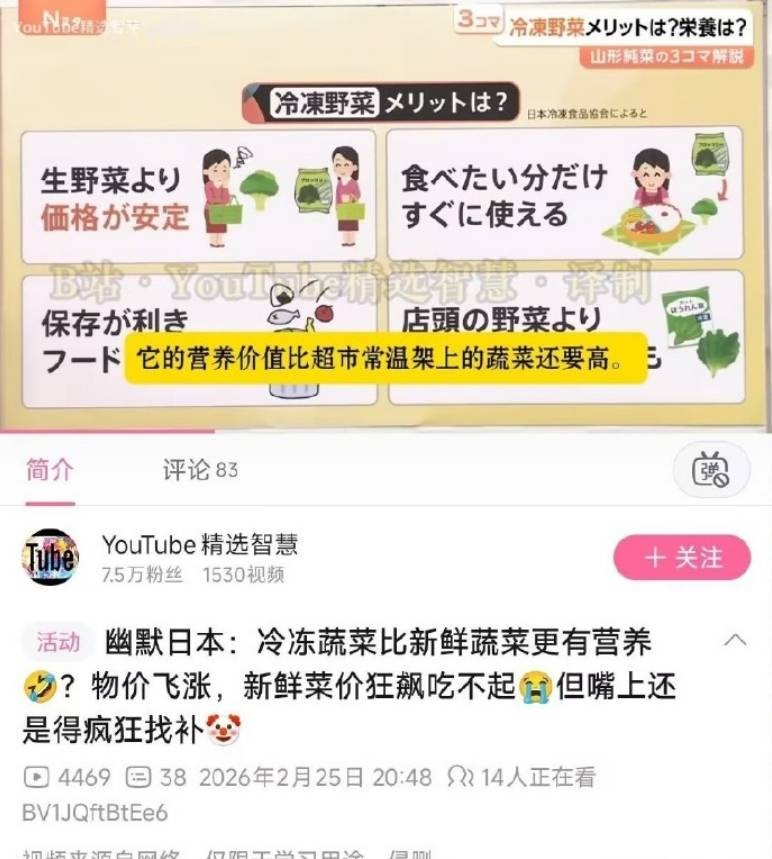
Task: Toggle the danmaku bullet comments icon
Action: pyautogui.click(x=711, y=469)
